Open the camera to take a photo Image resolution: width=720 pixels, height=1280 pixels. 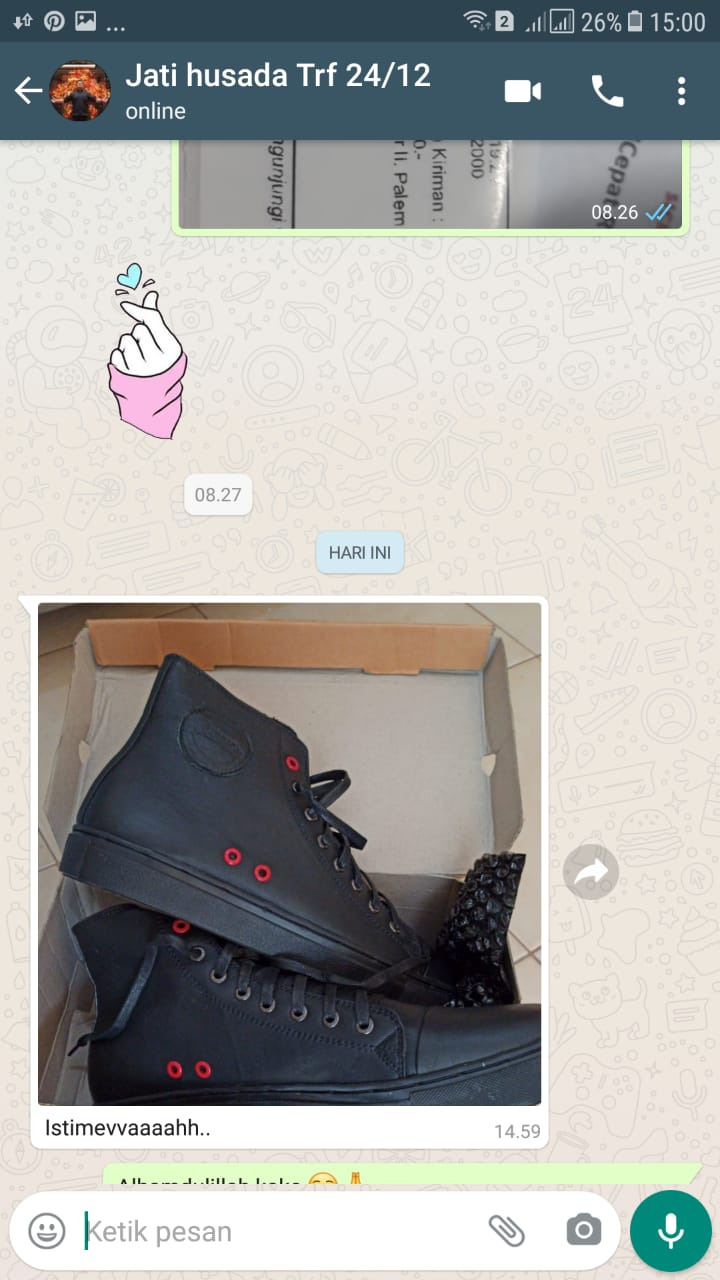pyautogui.click(x=583, y=1230)
